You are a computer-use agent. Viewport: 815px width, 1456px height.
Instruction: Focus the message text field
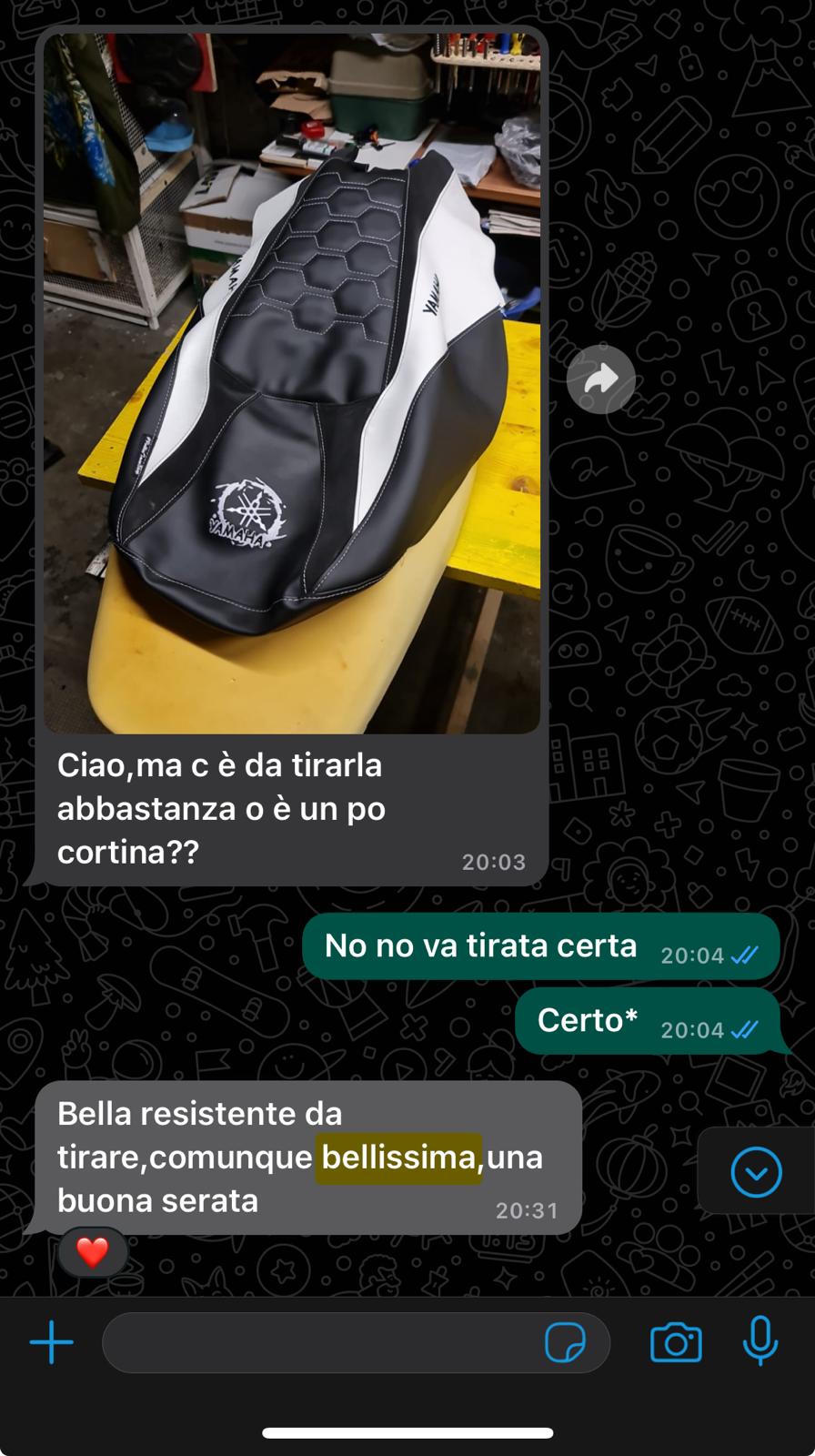click(x=318, y=1342)
